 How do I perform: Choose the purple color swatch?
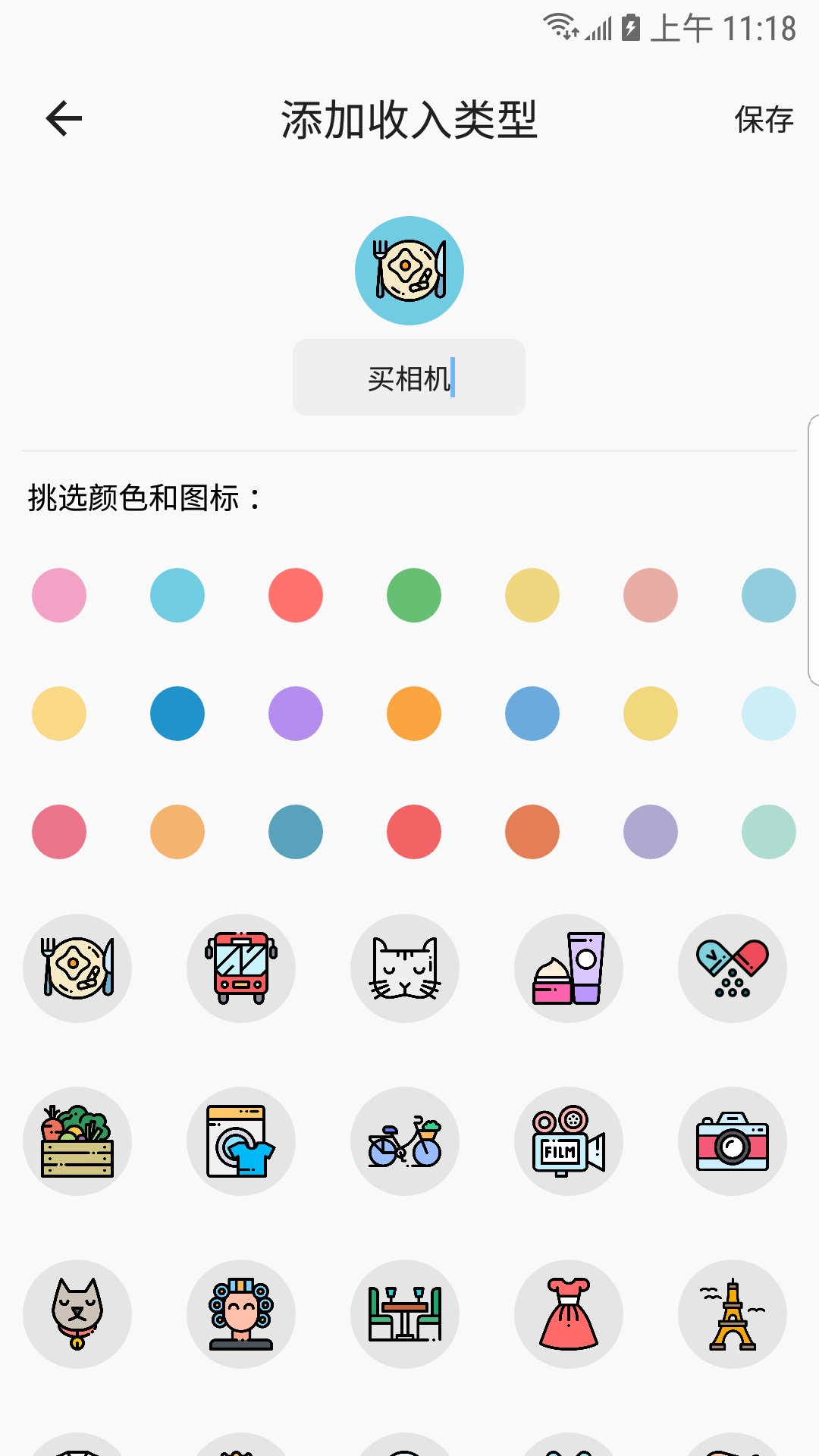click(x=296, y=714)
